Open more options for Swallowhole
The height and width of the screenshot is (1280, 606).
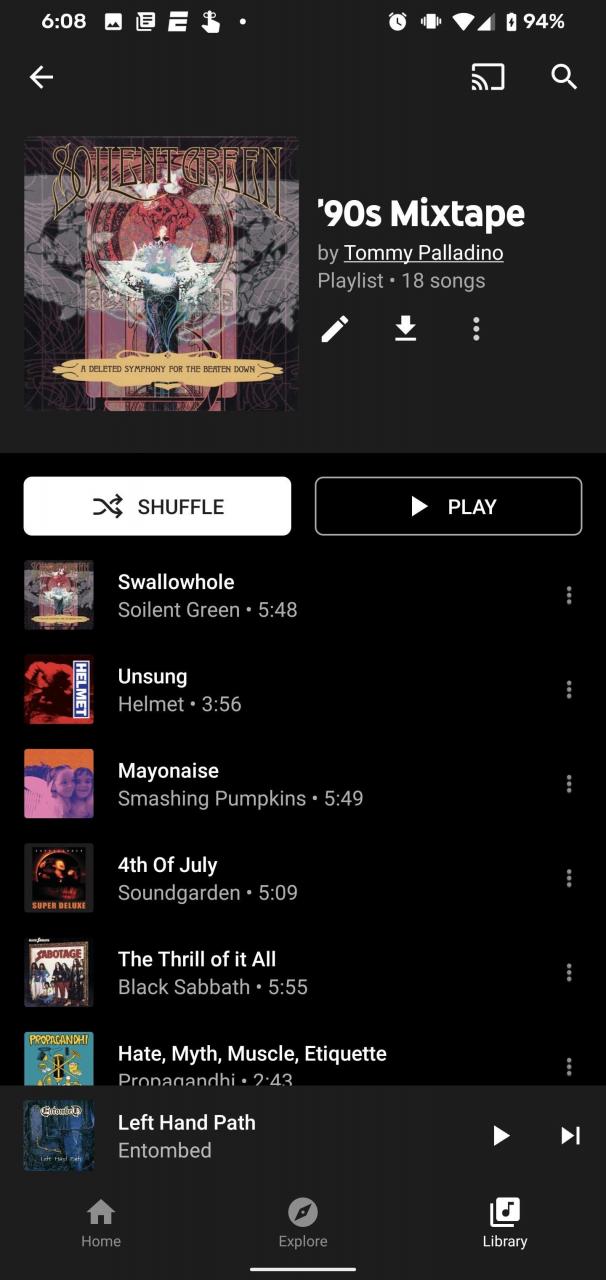point(569,596)
